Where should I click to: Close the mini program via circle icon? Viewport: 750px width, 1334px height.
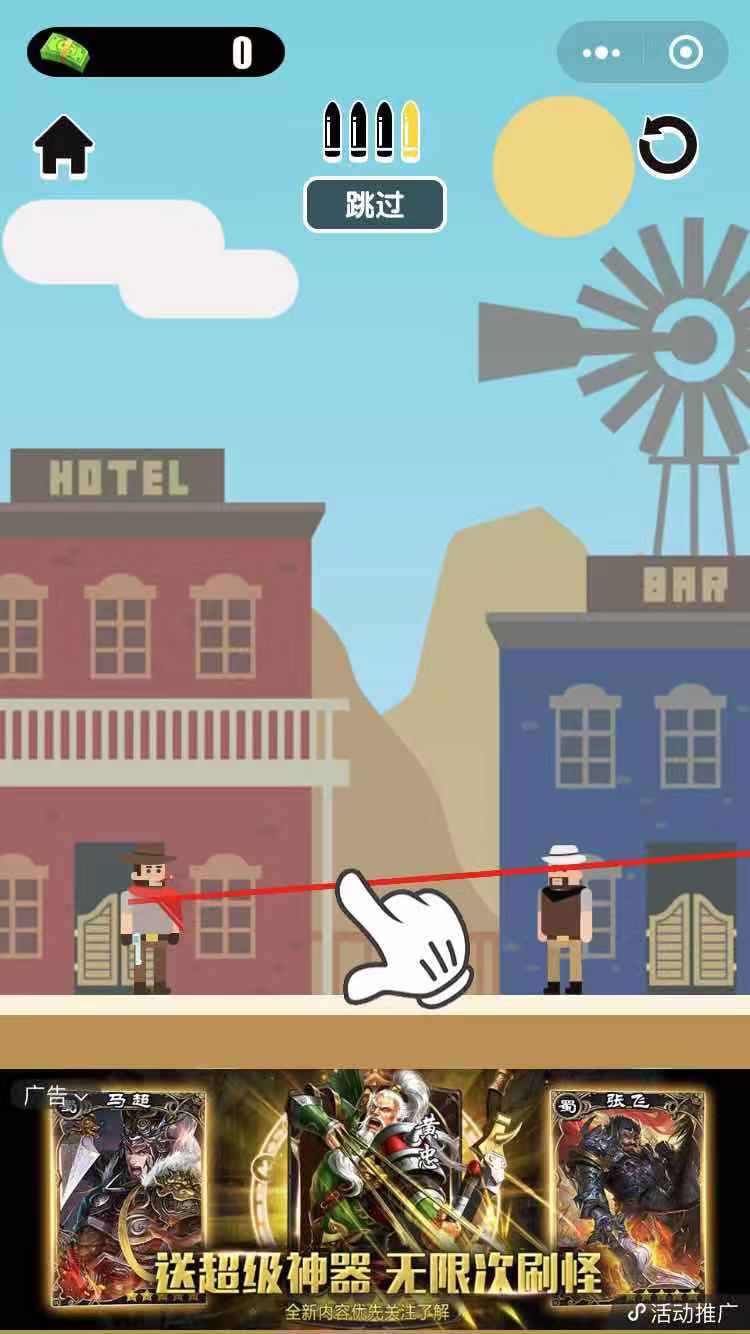click(686, 52)
